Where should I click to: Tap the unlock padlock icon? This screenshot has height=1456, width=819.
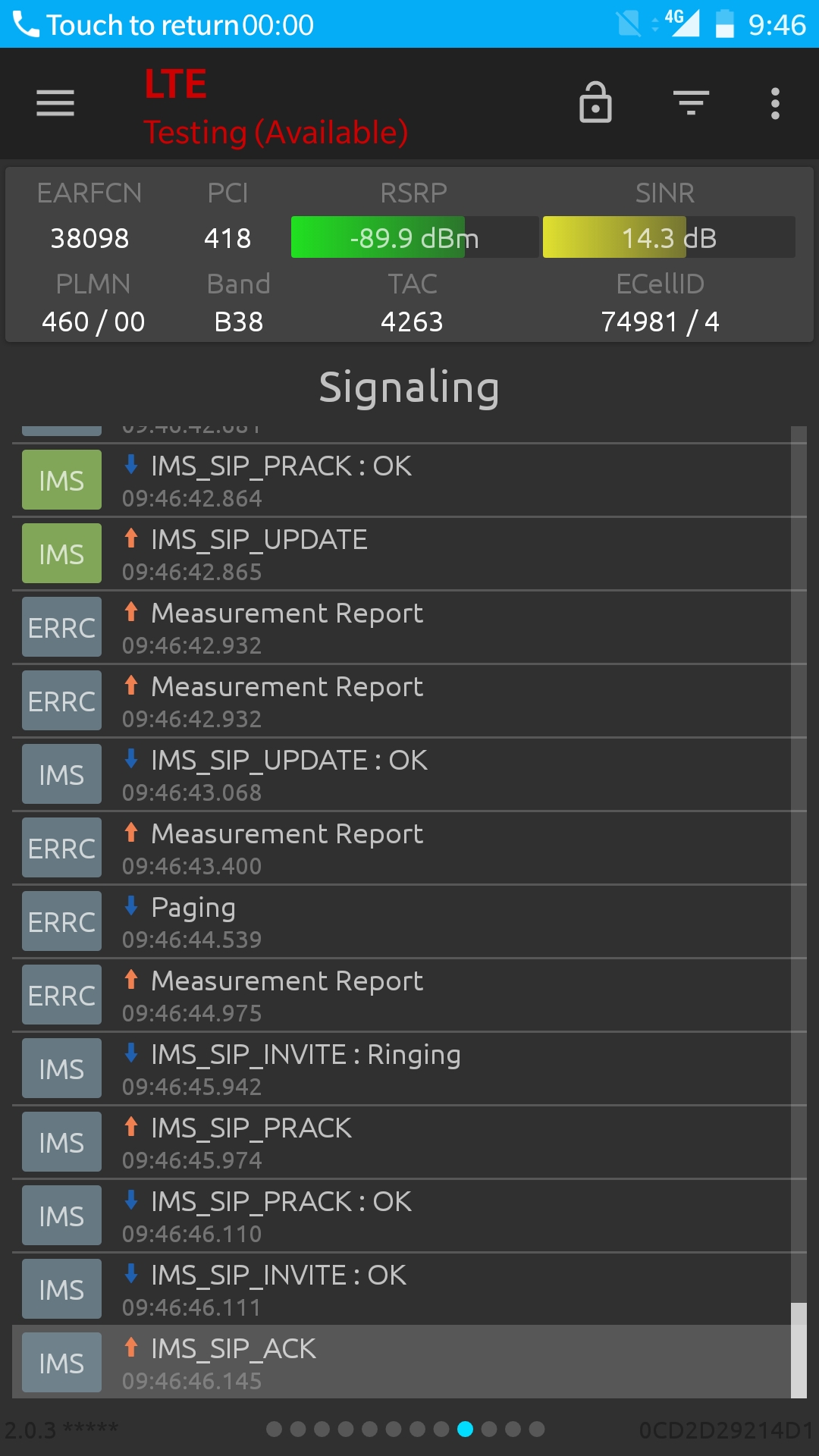[595, 102]
